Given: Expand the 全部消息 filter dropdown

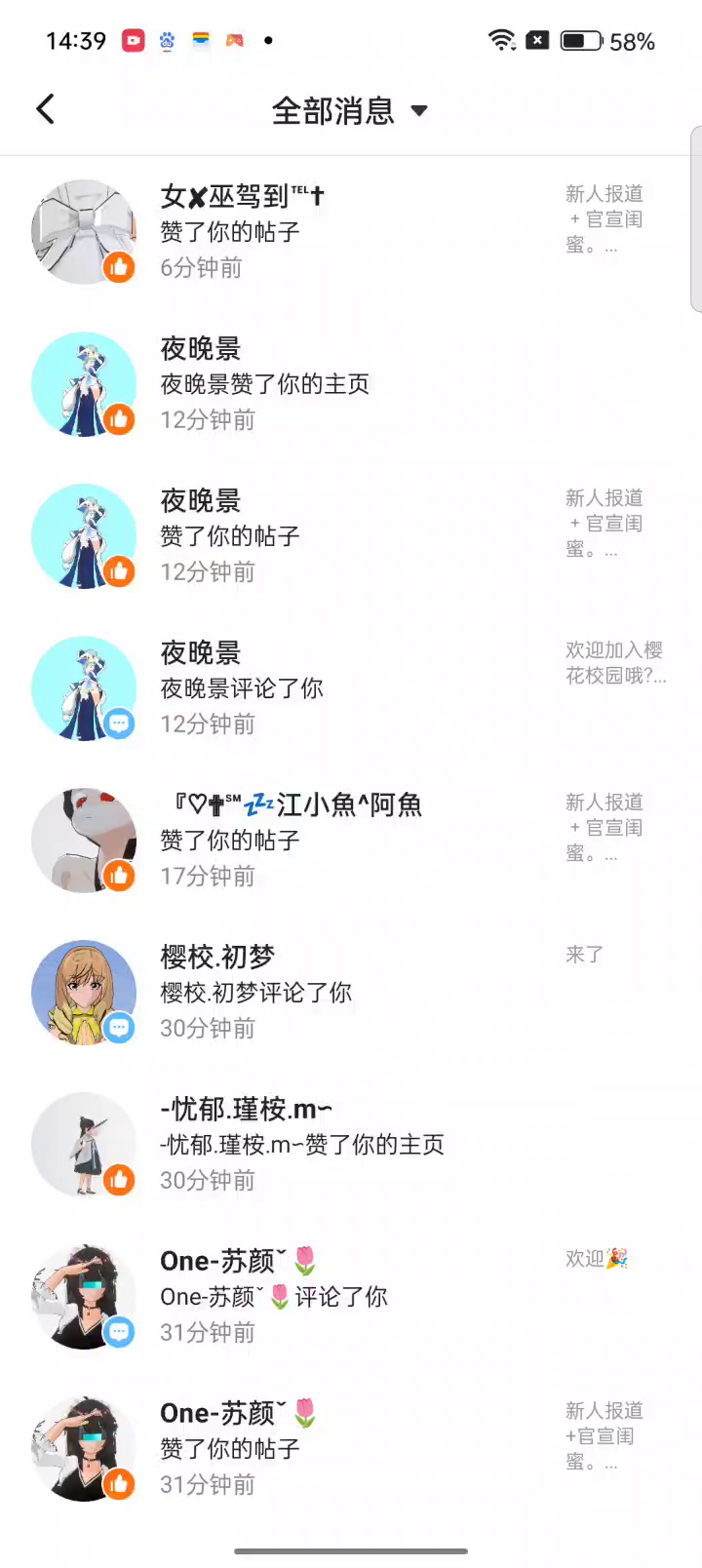Looking at the screenshot, I should pos(349,111).
